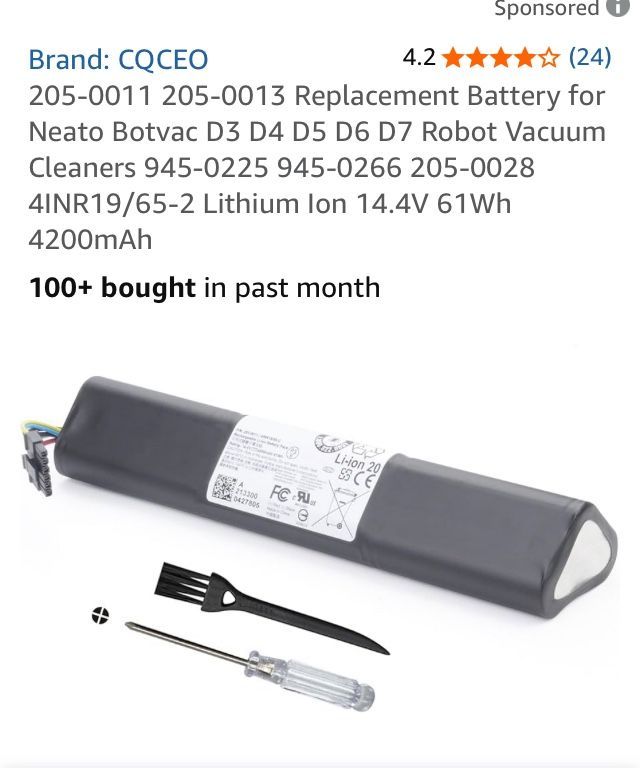640x768 pixels.
Task: Open the CQCEO brand link
Action: coord(118,59)
